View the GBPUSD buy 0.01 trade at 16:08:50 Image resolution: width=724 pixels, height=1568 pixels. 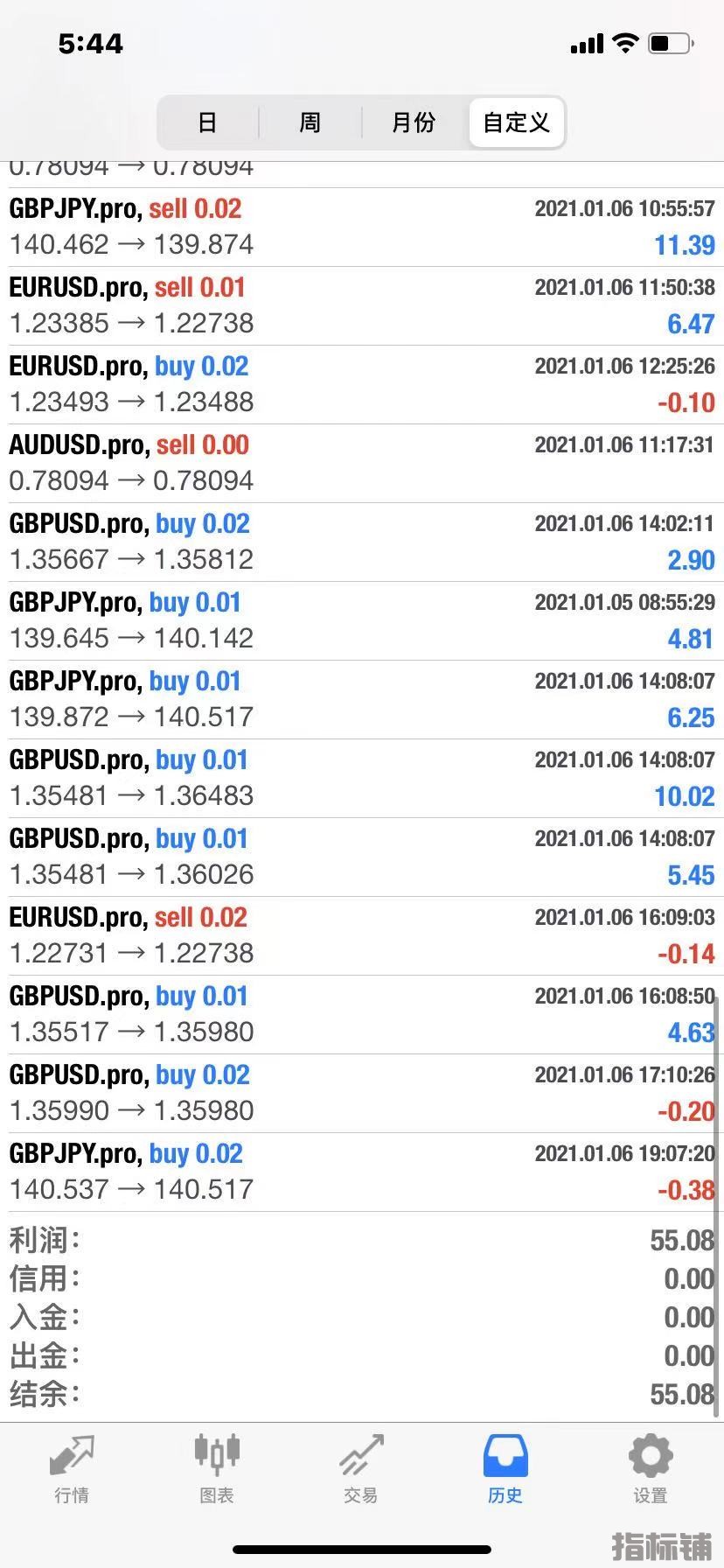[x=362, y=1014]
